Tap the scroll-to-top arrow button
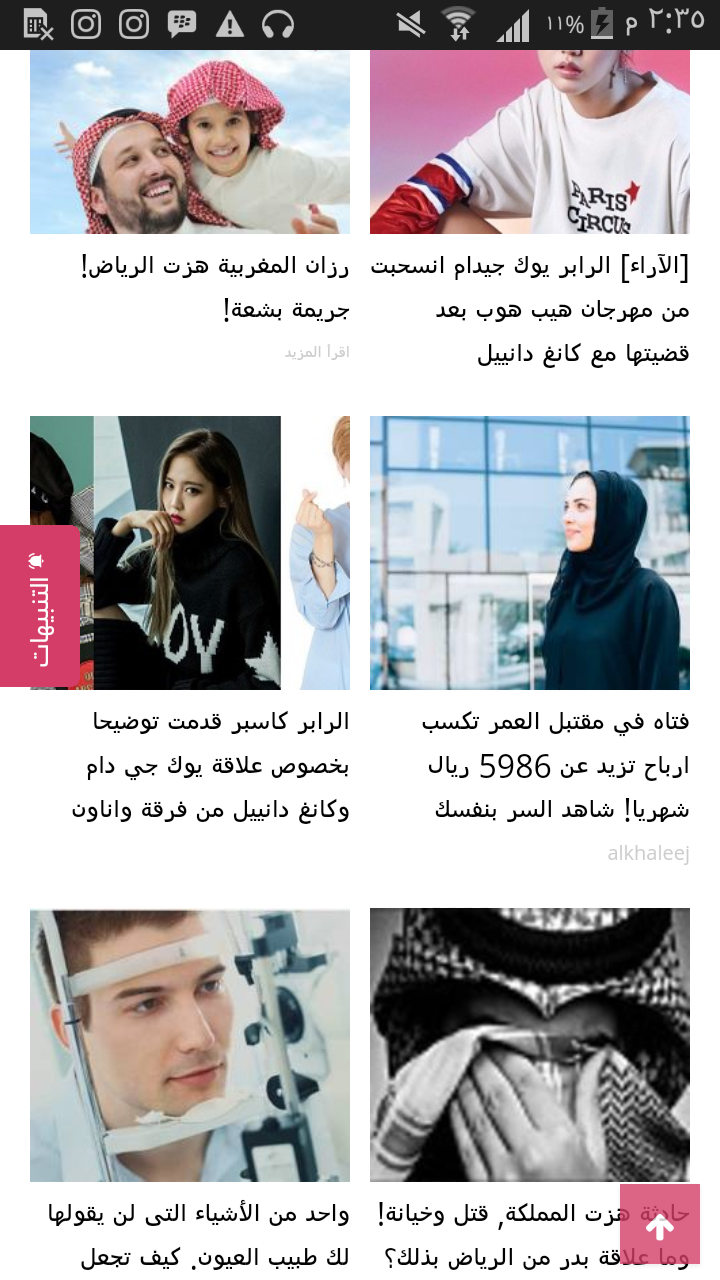 [x=659, y=1224]
